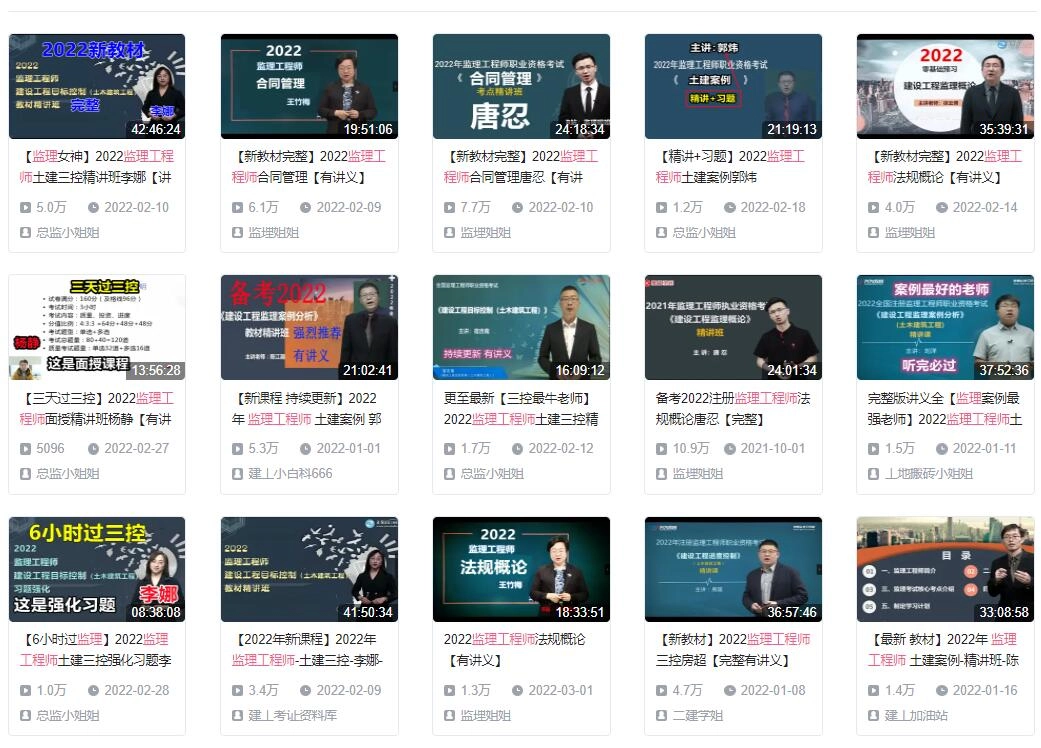Open 法规概论 video lasting 18:33:51
Viewport: 1041px width, 748px height.
pos(521,569)
